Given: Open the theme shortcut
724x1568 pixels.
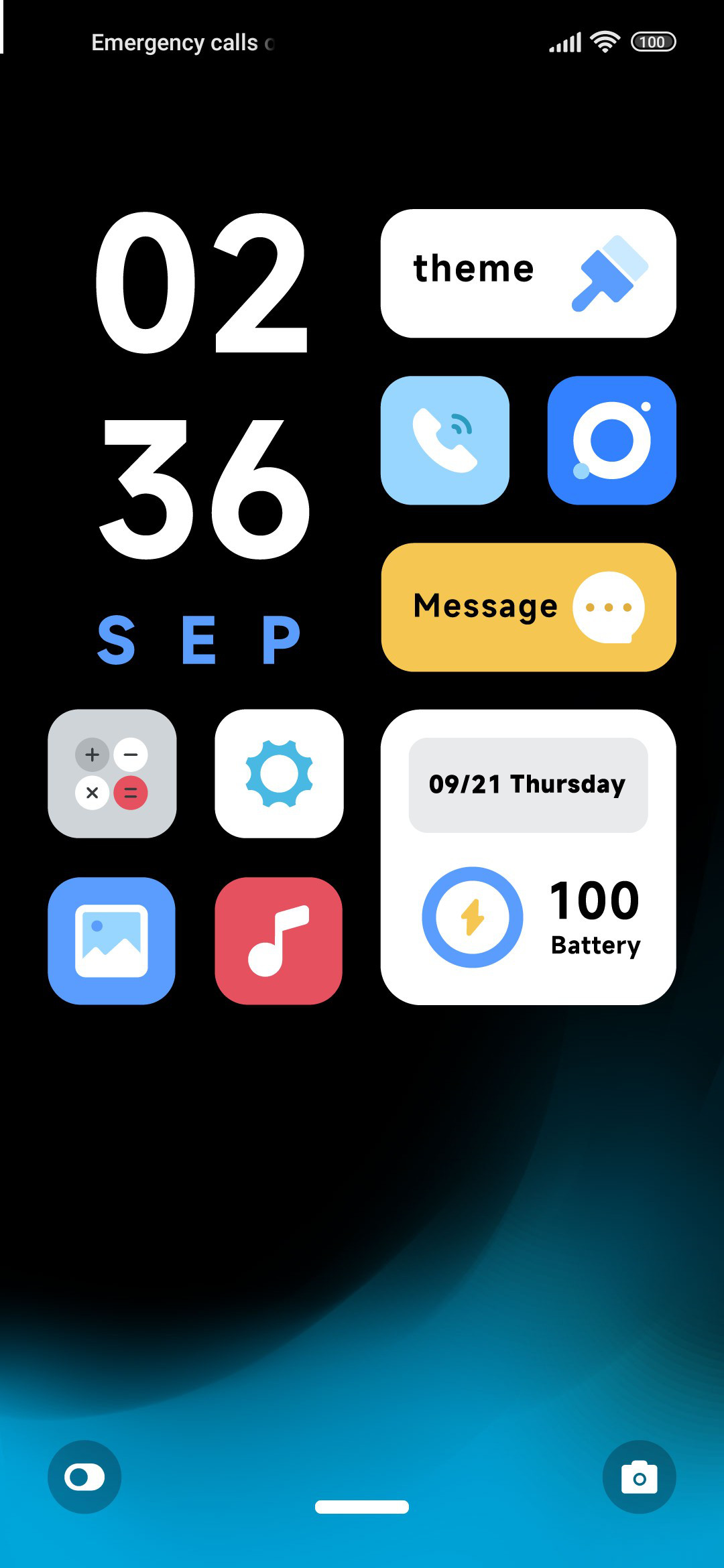Looking at the screenshot, I should point(528,273).
